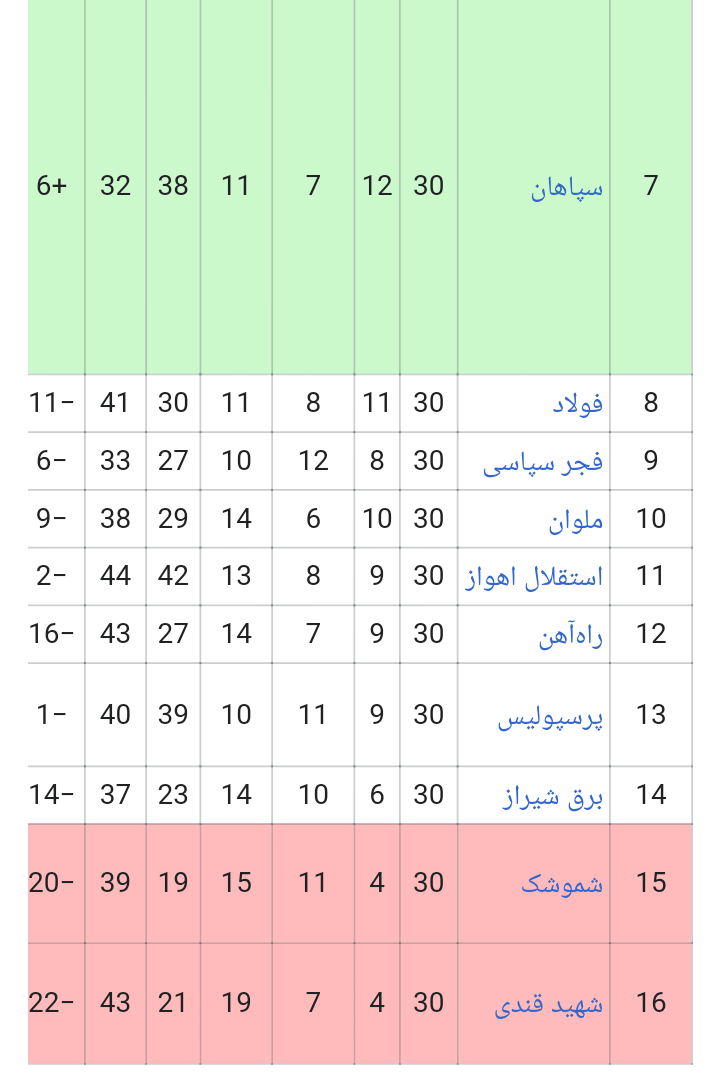Screen dimensions: 720x1081
Task: Follow the استقلال اهواز link
Action: point(534,576)
